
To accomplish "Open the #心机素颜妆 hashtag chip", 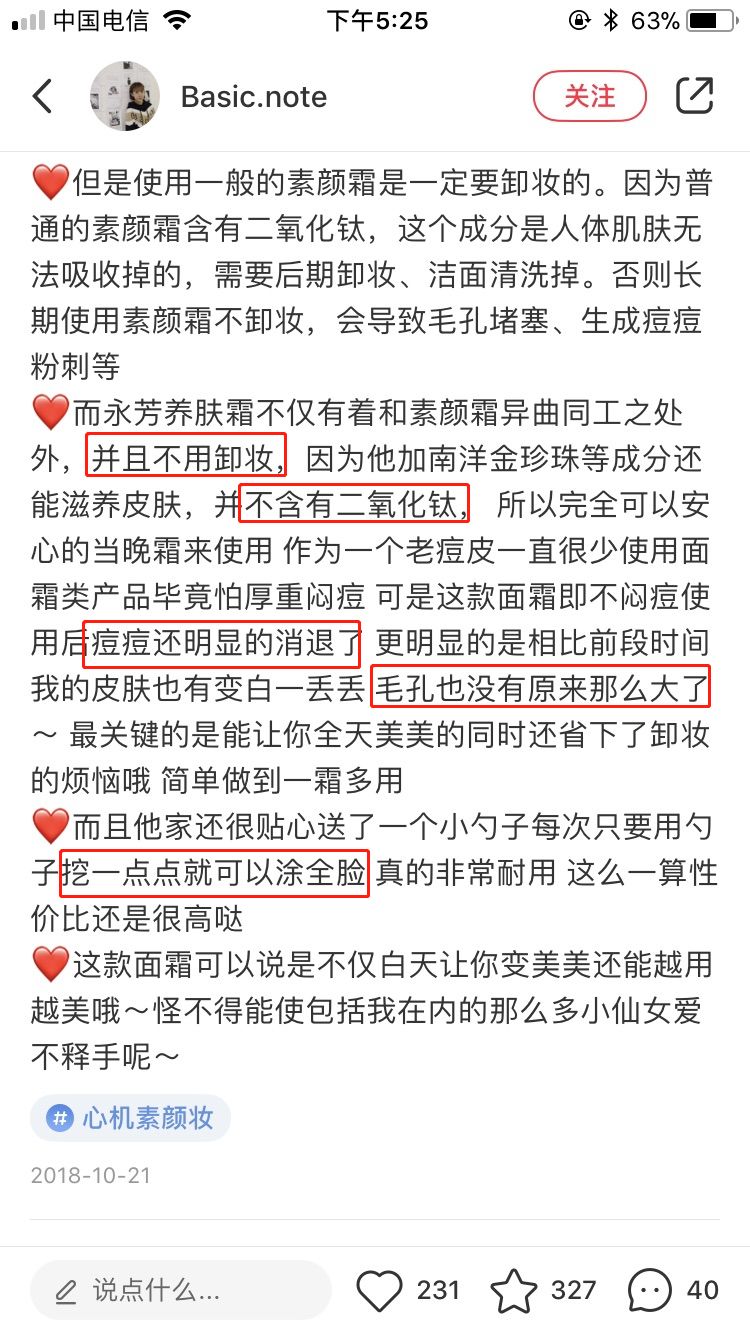I will [x=131, y=1118].
